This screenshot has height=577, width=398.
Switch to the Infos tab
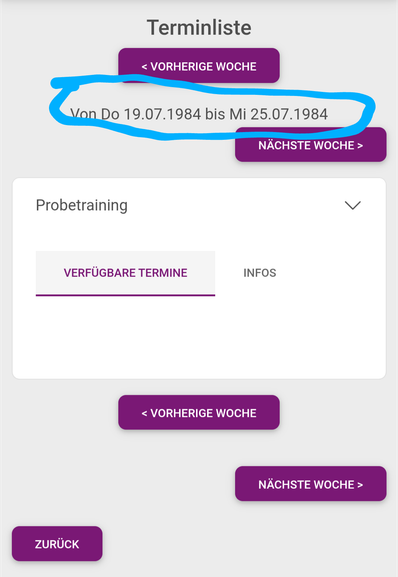pyautogui.click(x=260, y=273)
